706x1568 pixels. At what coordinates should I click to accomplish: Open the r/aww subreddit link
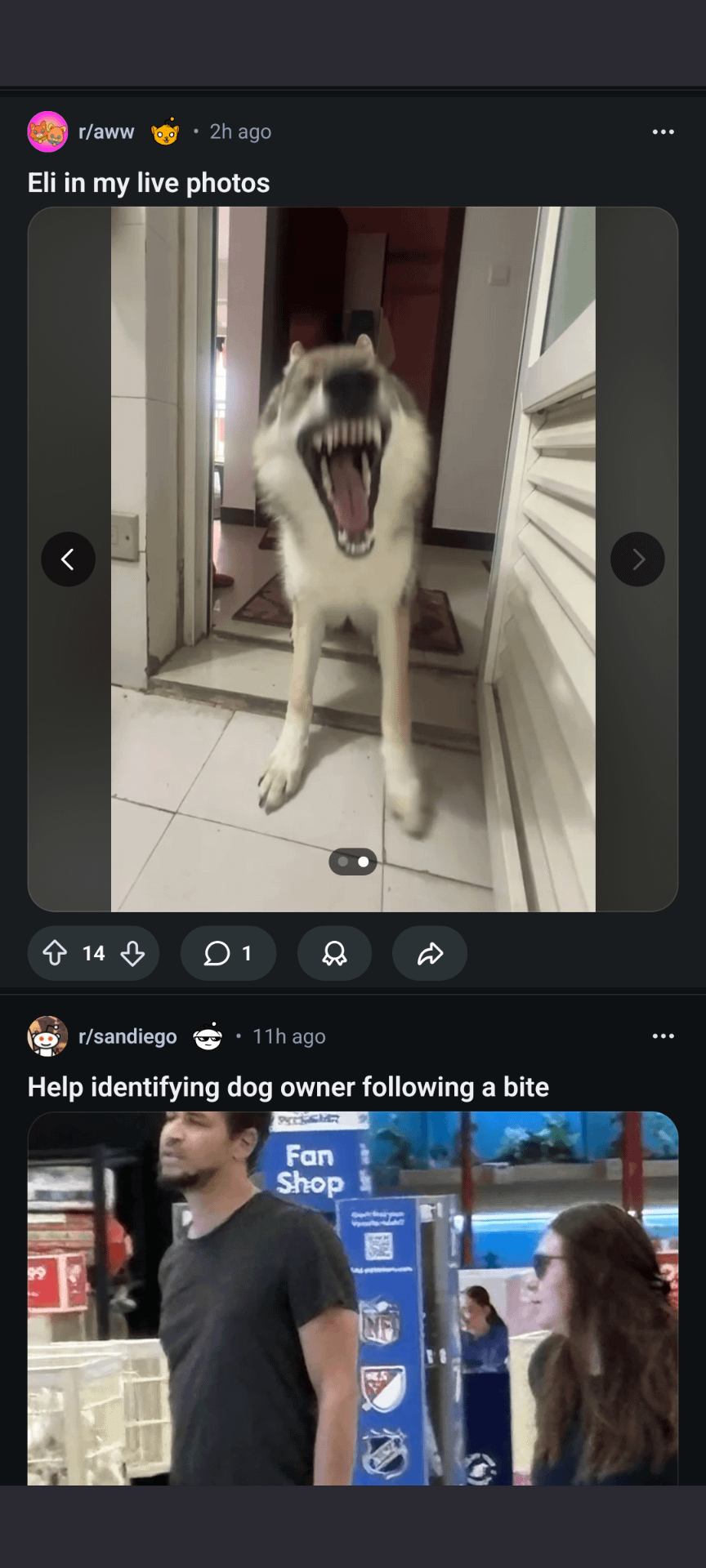point(106,131)
